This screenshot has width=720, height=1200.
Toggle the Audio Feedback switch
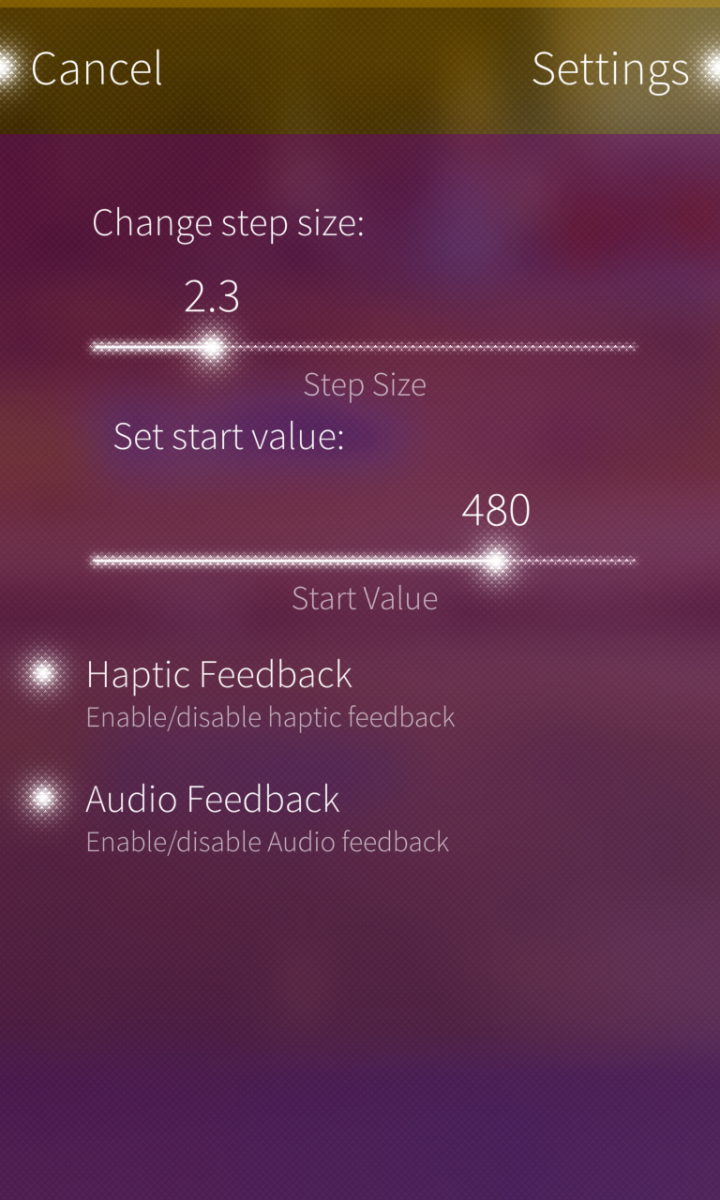[x=43, y=799]
